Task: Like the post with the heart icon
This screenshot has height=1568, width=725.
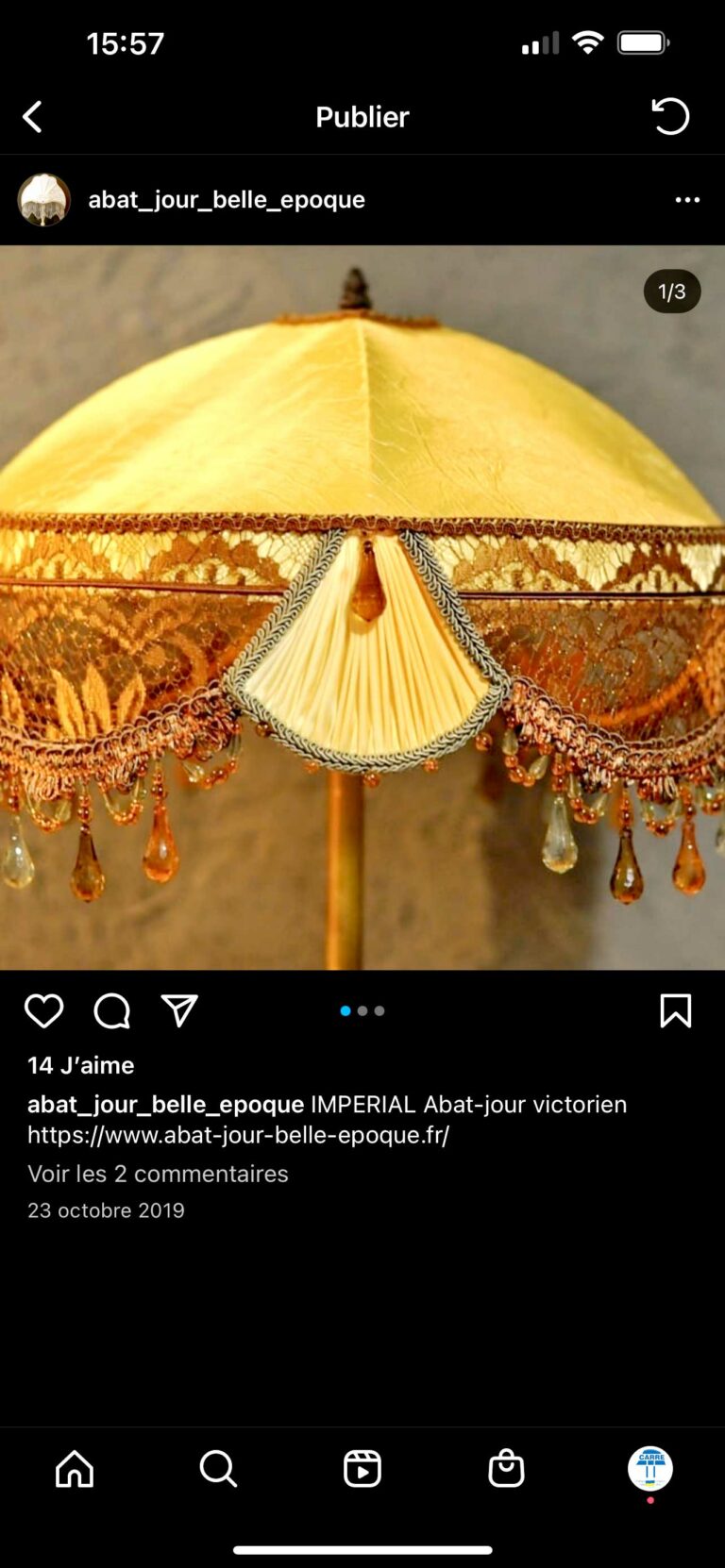Action: tap(43, 1010)
